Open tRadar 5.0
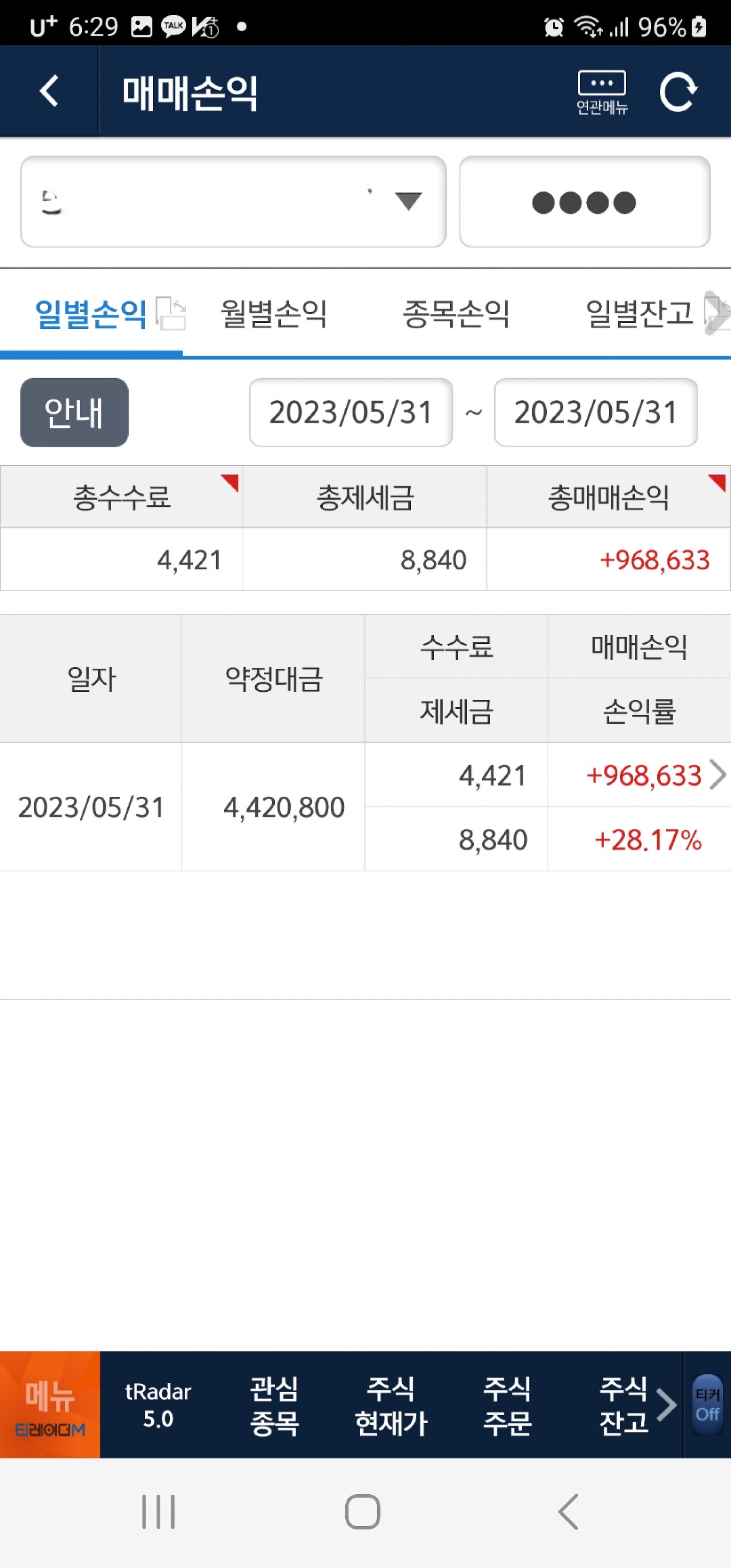The height and width of the screenshot is (1568, 731). click(x=158, y=1405)
